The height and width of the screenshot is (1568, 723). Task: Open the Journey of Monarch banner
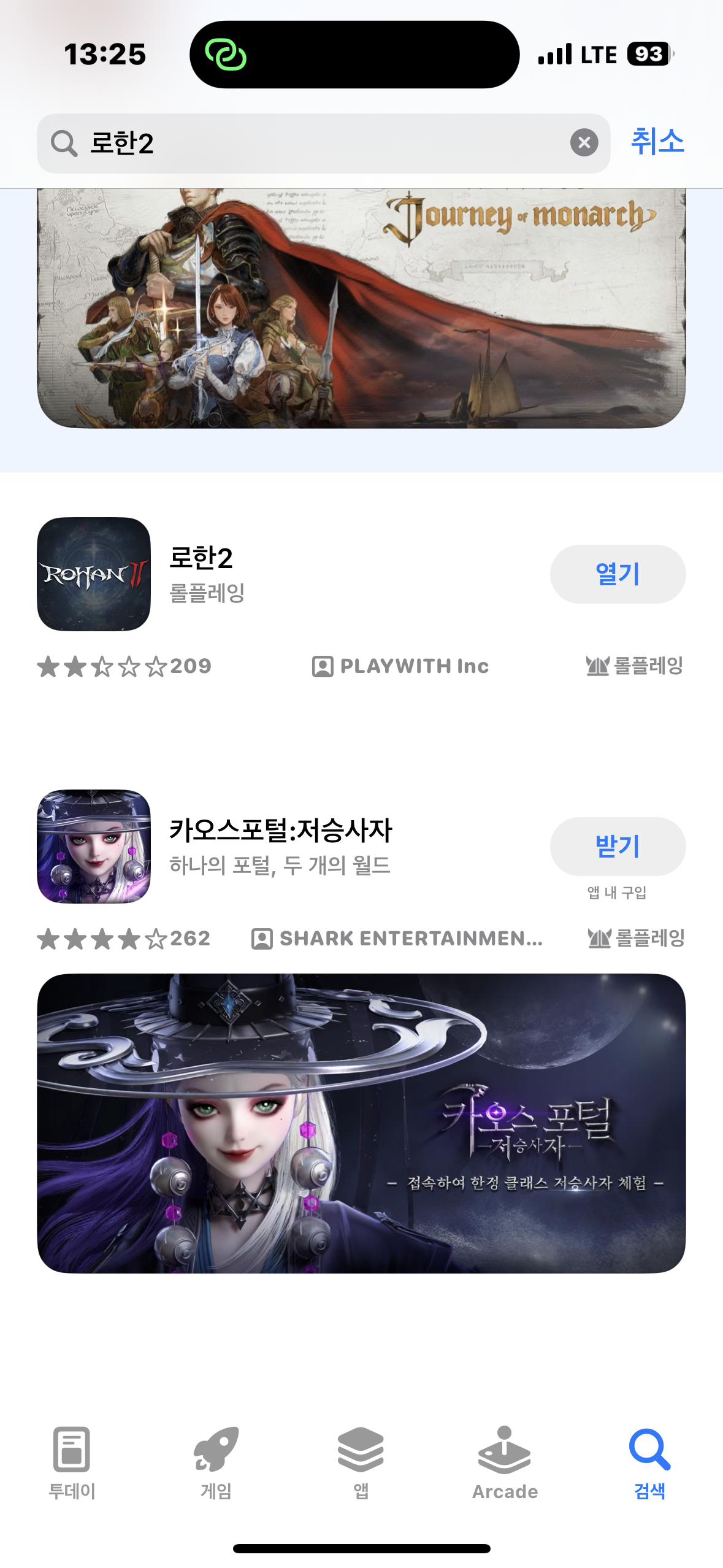pos(361,308)
